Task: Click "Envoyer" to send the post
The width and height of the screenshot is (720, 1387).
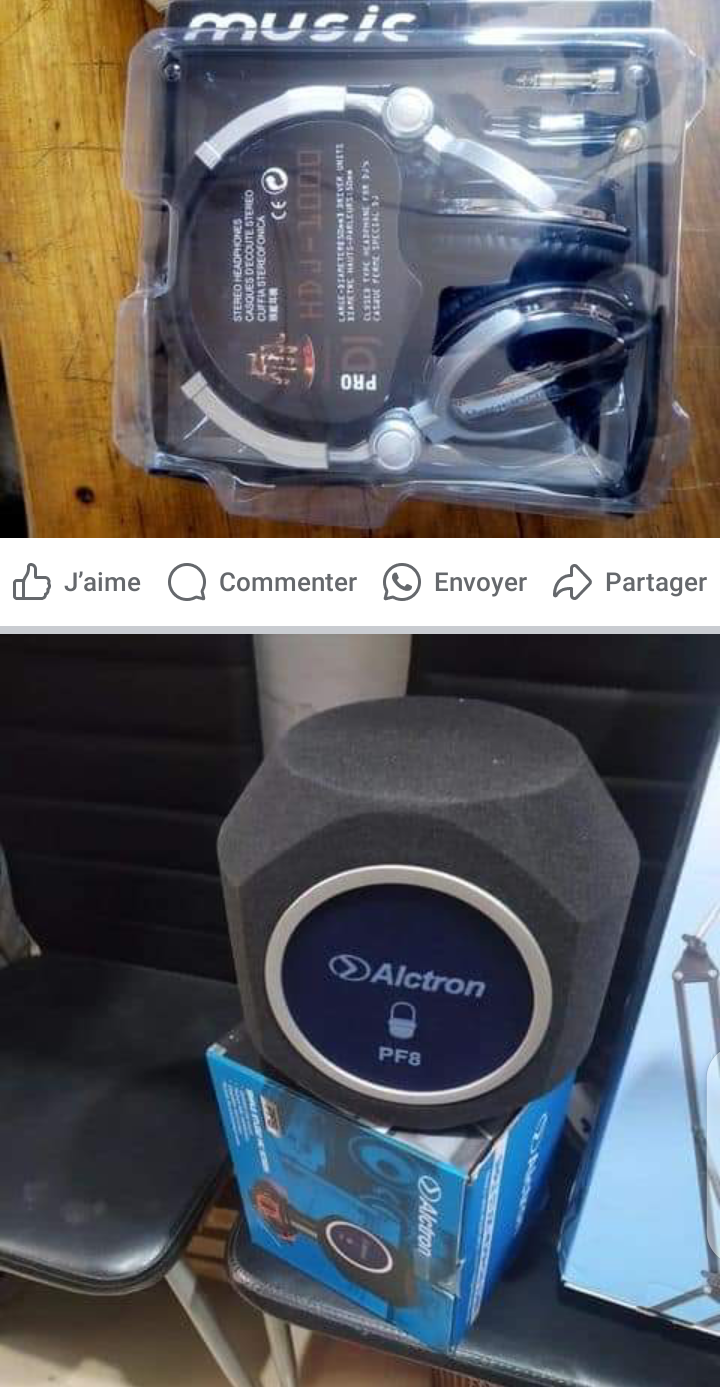Action: coord(480,582)
